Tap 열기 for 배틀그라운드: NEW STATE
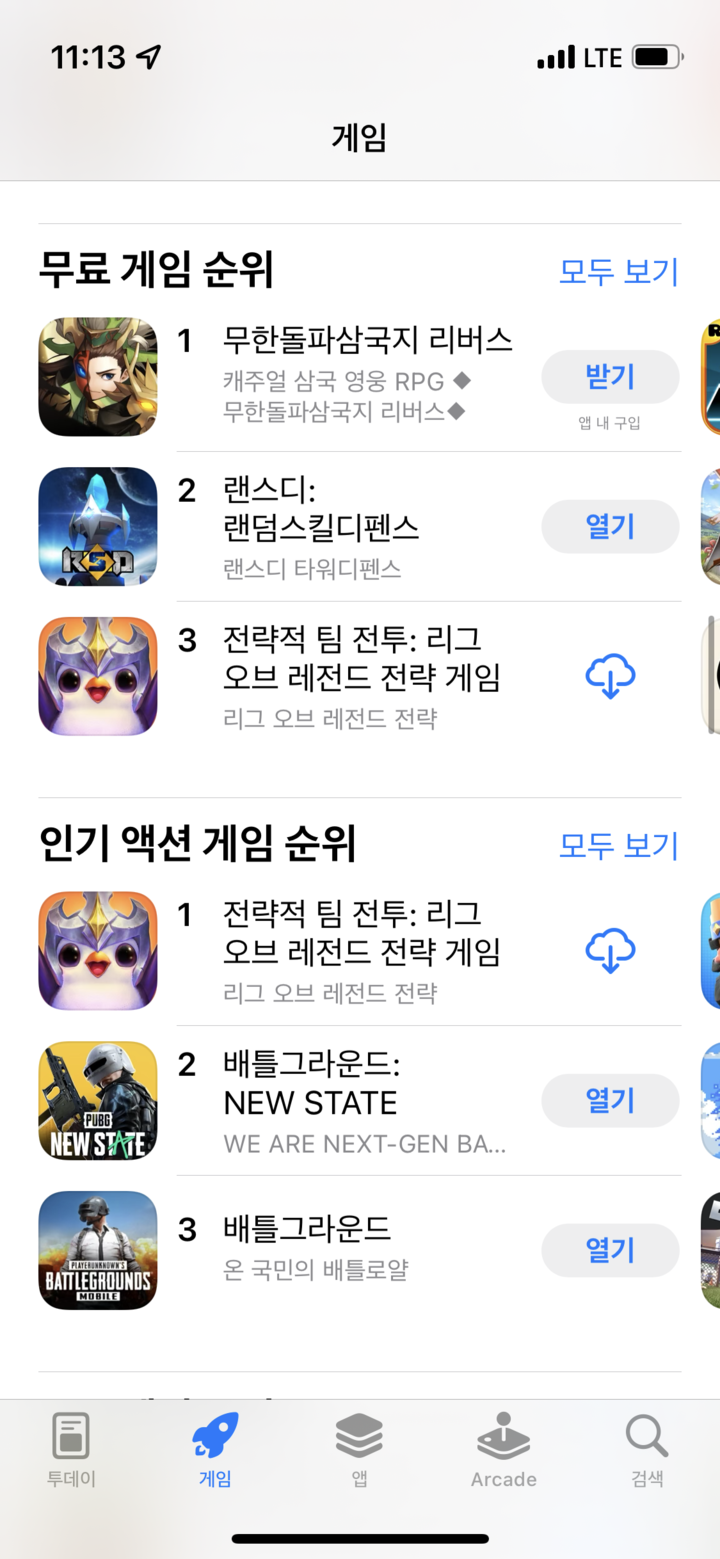 (610, 1100)
